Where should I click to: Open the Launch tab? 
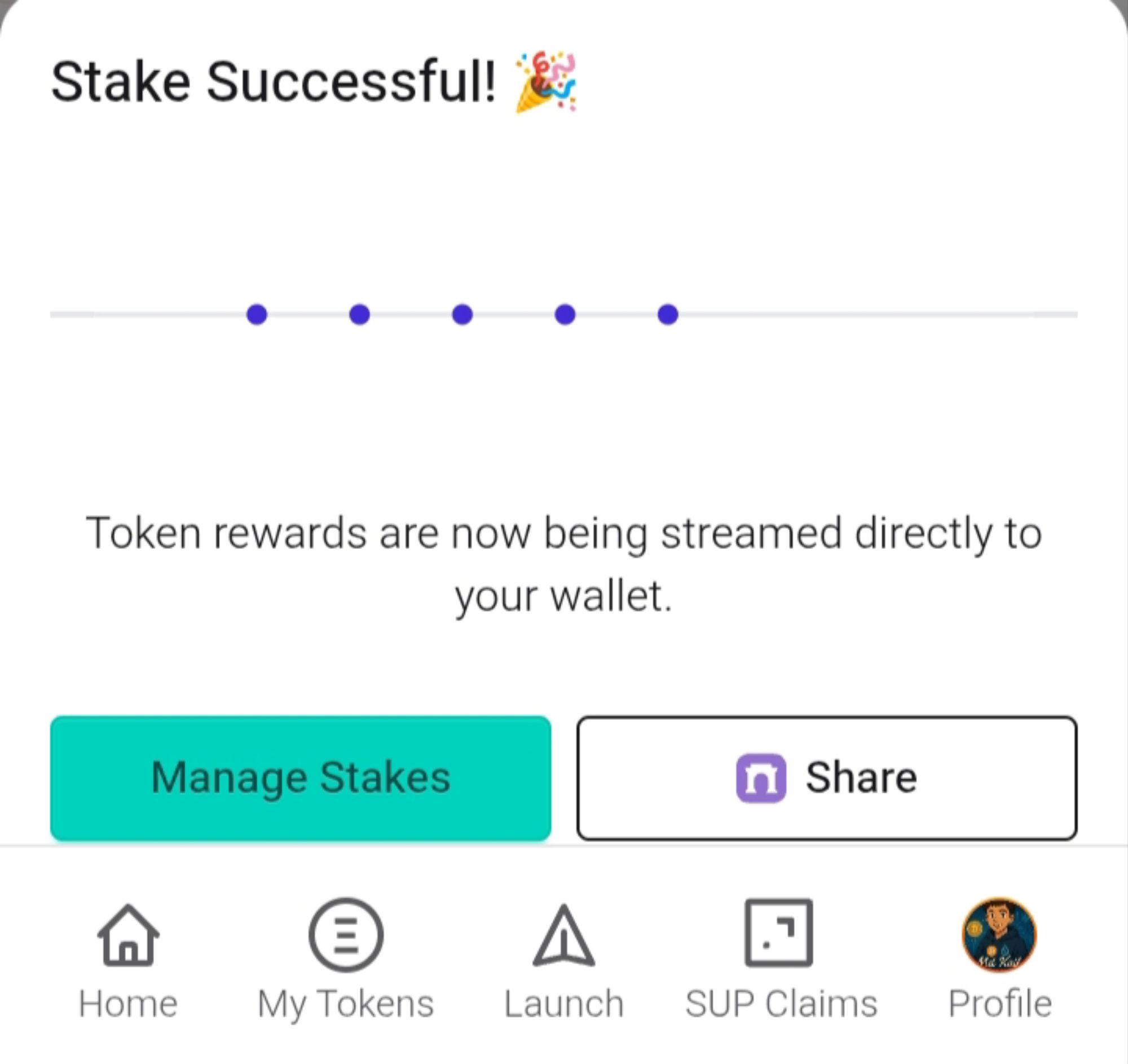[x=563, y=960]
